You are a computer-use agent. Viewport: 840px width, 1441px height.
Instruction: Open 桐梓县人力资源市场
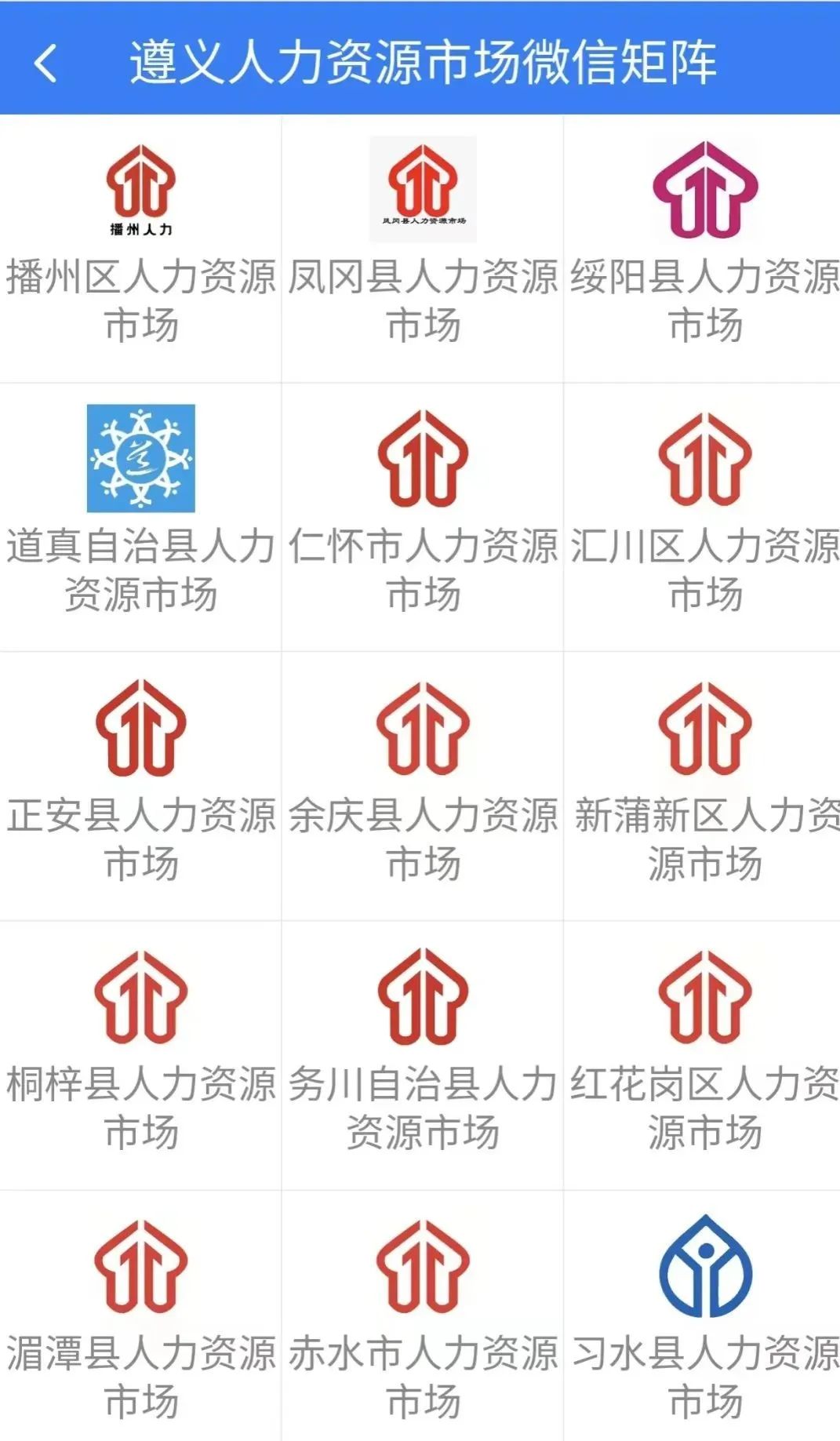tap(140, 1056)
